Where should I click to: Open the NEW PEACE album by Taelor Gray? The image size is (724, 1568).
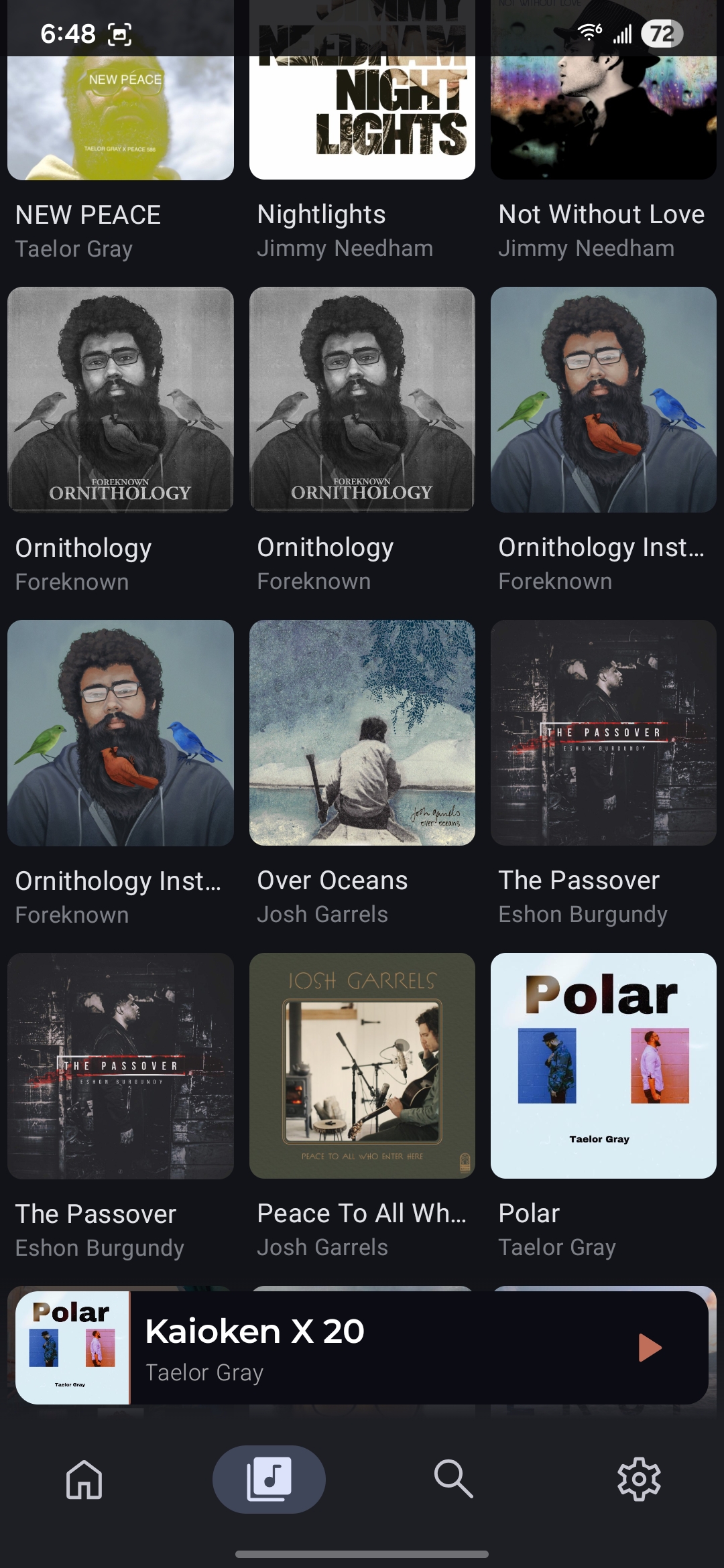(121, 121)
